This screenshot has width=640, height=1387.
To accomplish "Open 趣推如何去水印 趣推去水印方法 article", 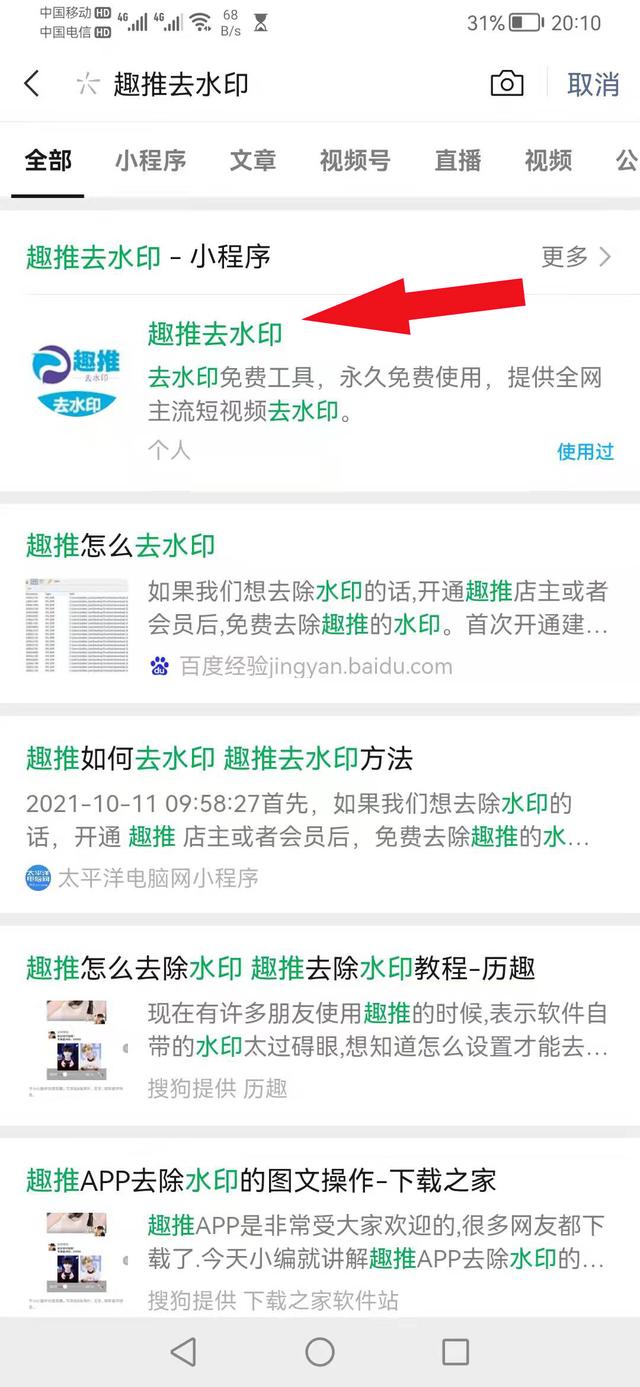I will click(219, 758).
